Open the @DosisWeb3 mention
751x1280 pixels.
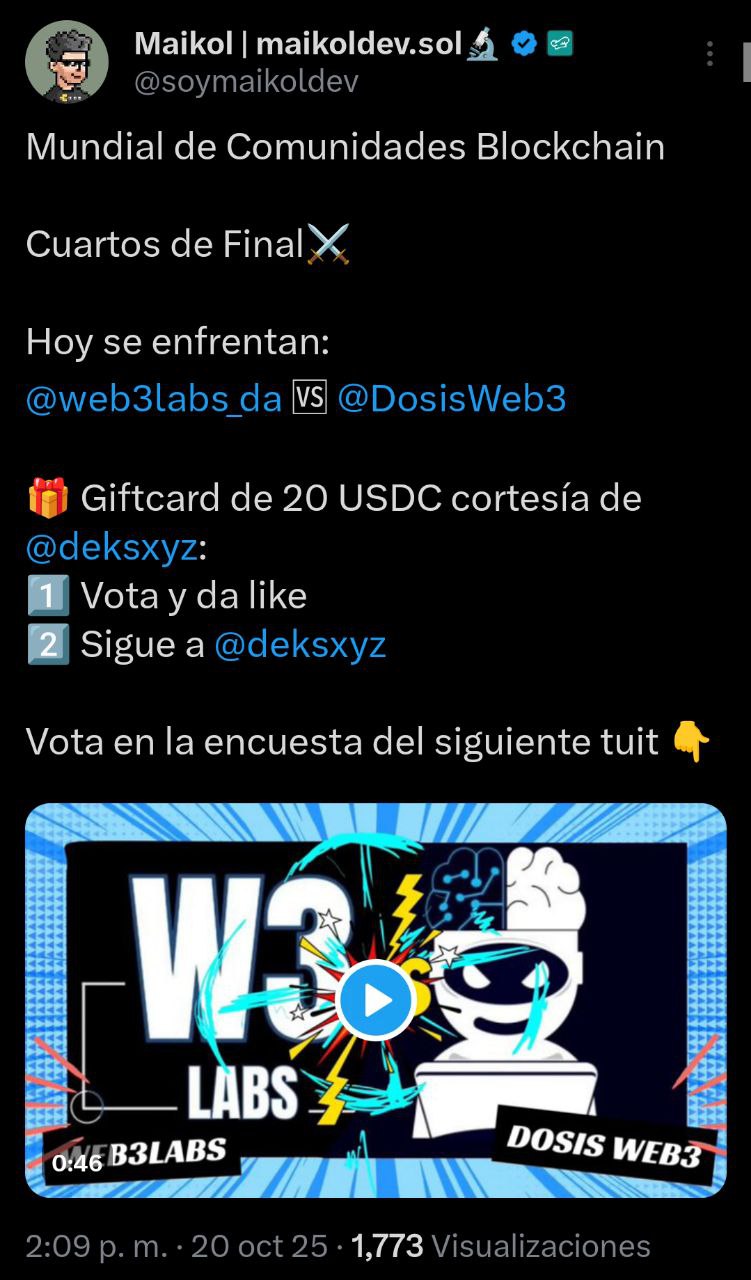452,399
